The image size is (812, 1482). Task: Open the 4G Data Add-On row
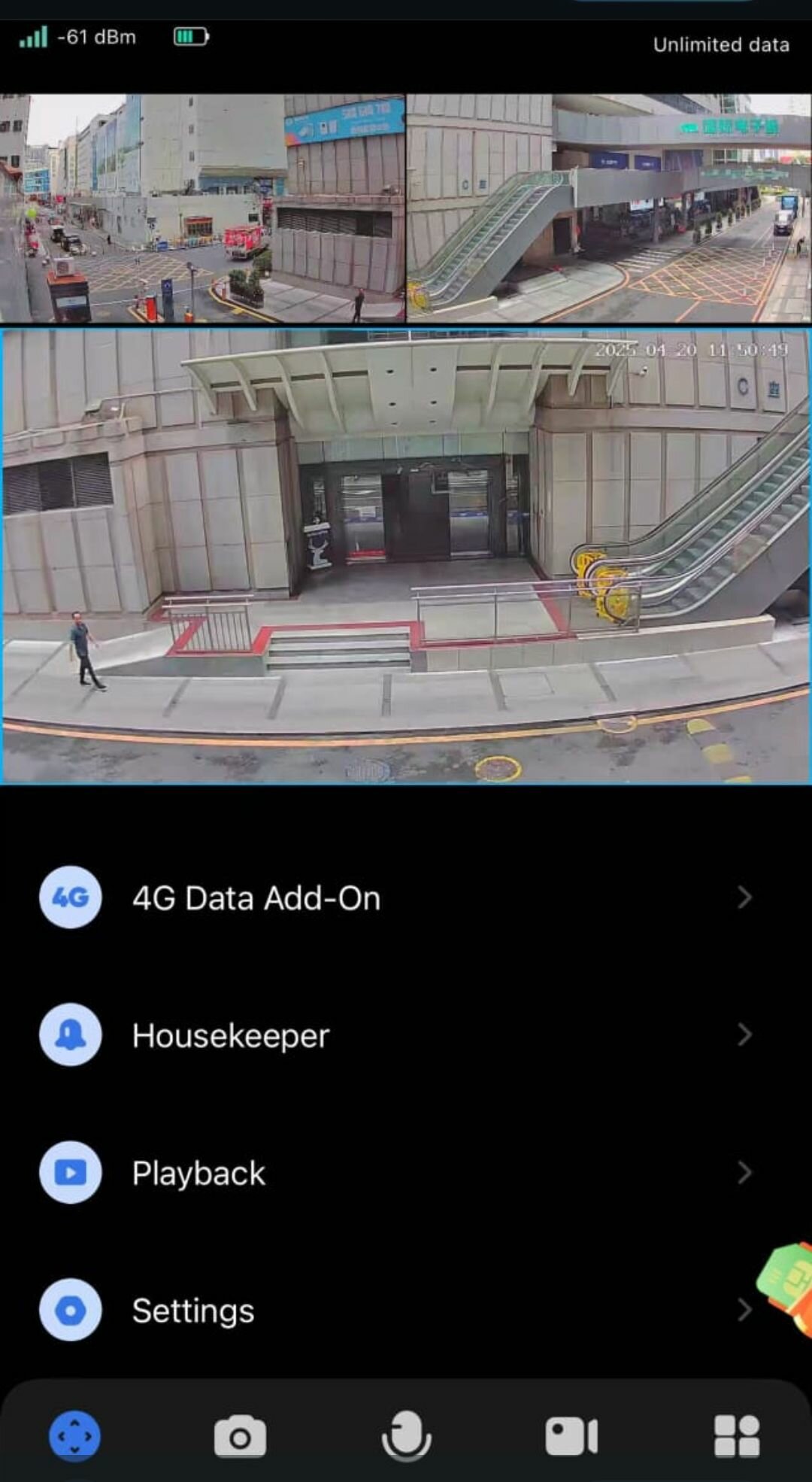click(x=398, y=897)
